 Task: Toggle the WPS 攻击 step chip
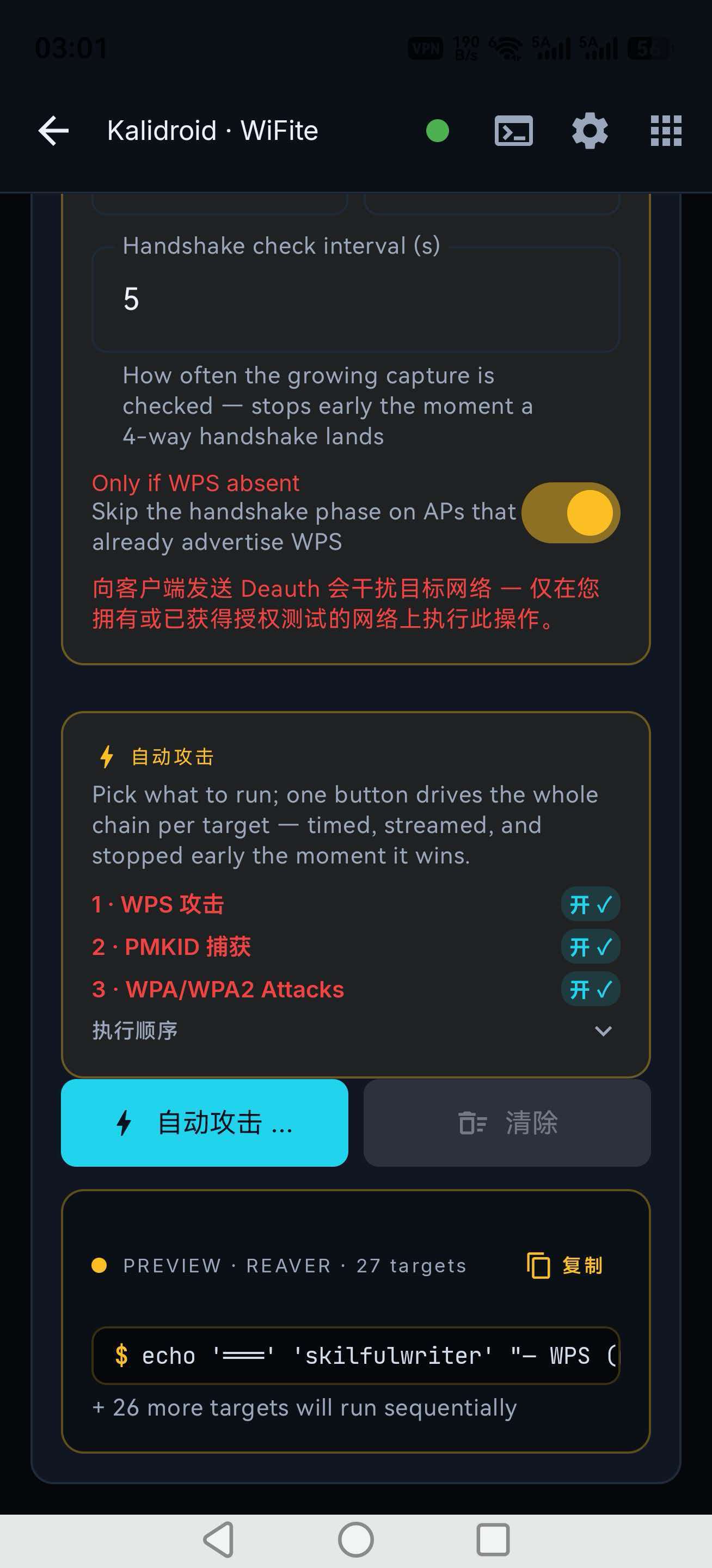click(x=590, y=904)
